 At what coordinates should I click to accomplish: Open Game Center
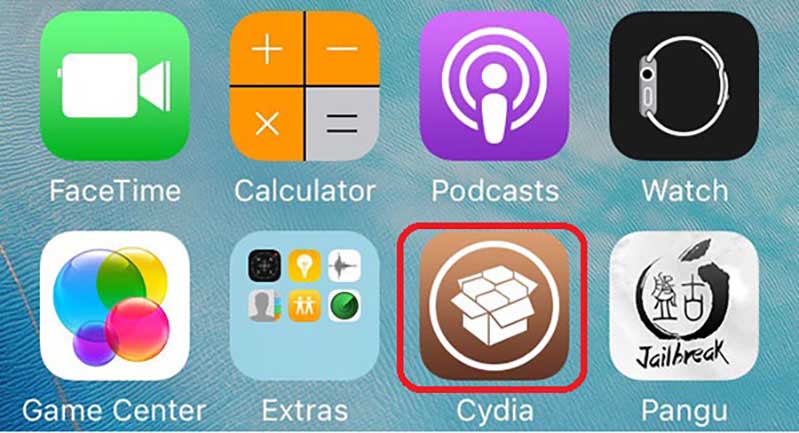click(114, 306)
